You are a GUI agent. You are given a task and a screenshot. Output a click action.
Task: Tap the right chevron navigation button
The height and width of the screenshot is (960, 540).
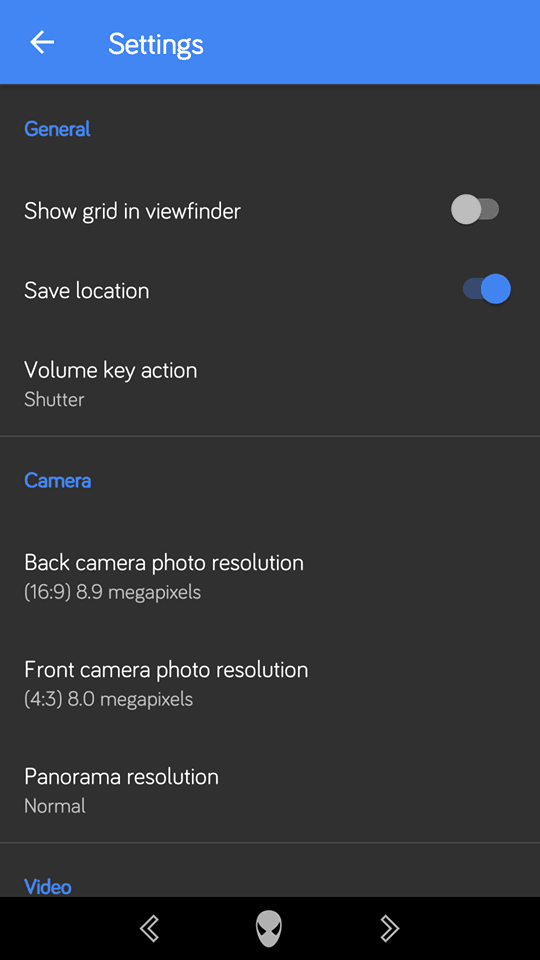tap(389, 929)
